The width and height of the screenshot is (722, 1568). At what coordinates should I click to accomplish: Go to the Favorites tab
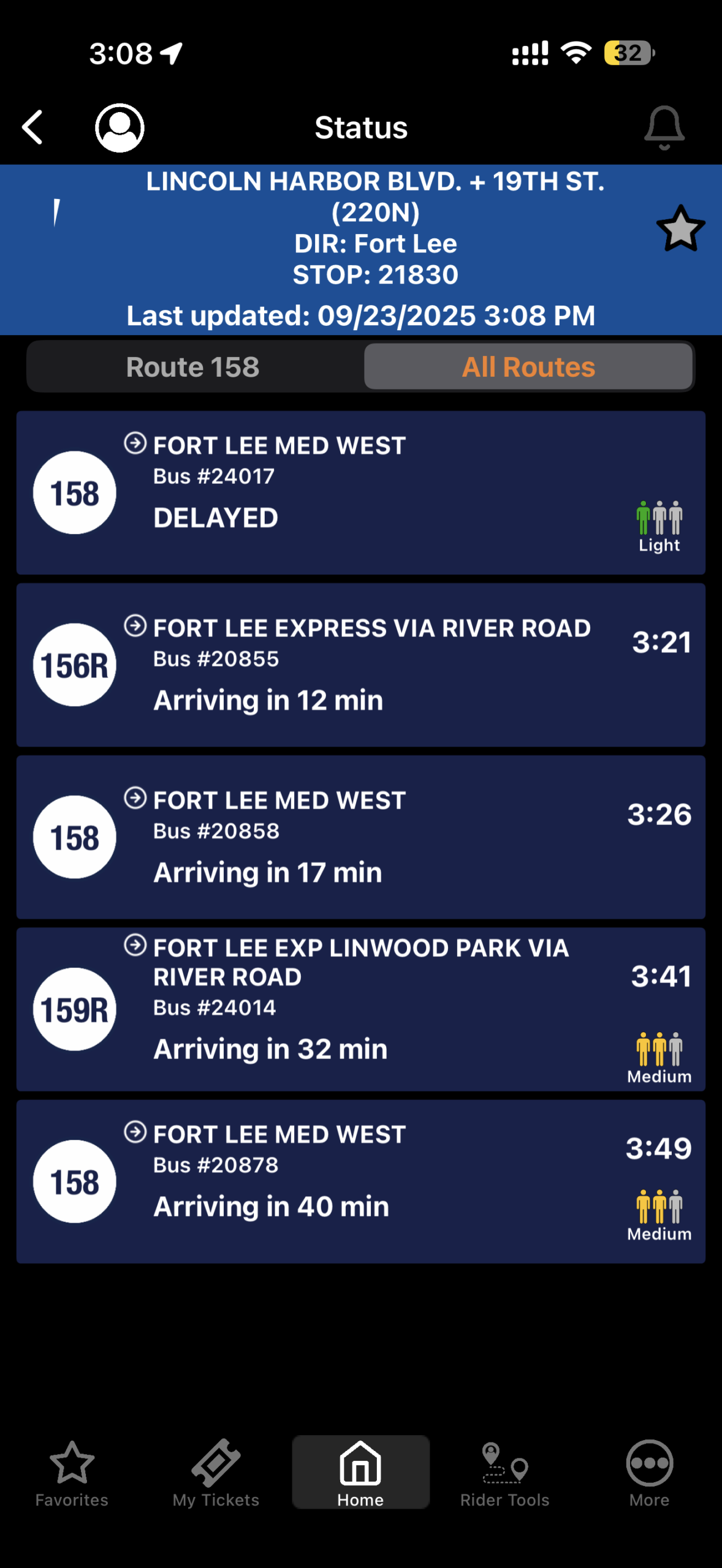pos(72,1473)
